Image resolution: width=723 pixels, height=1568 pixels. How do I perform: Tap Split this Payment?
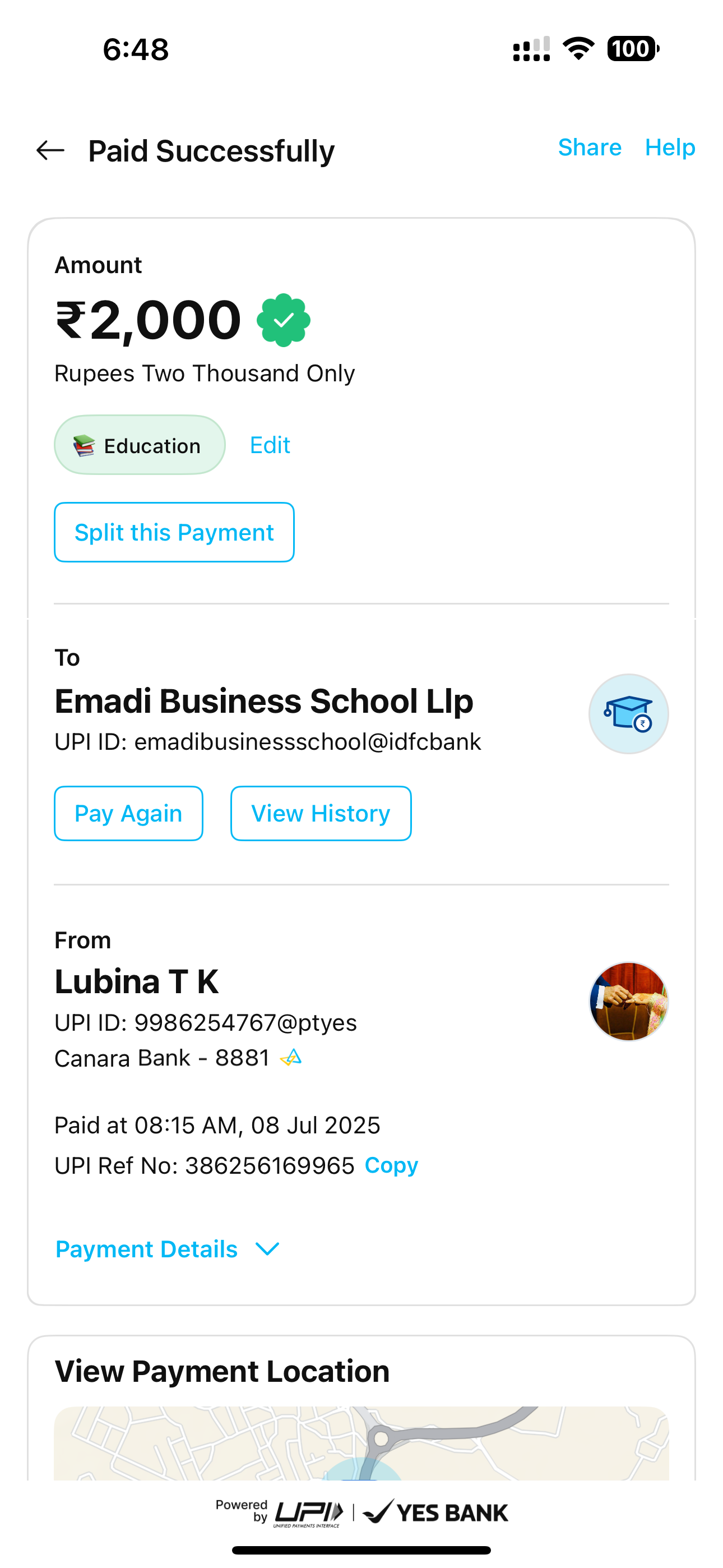[x=174, y=533]
